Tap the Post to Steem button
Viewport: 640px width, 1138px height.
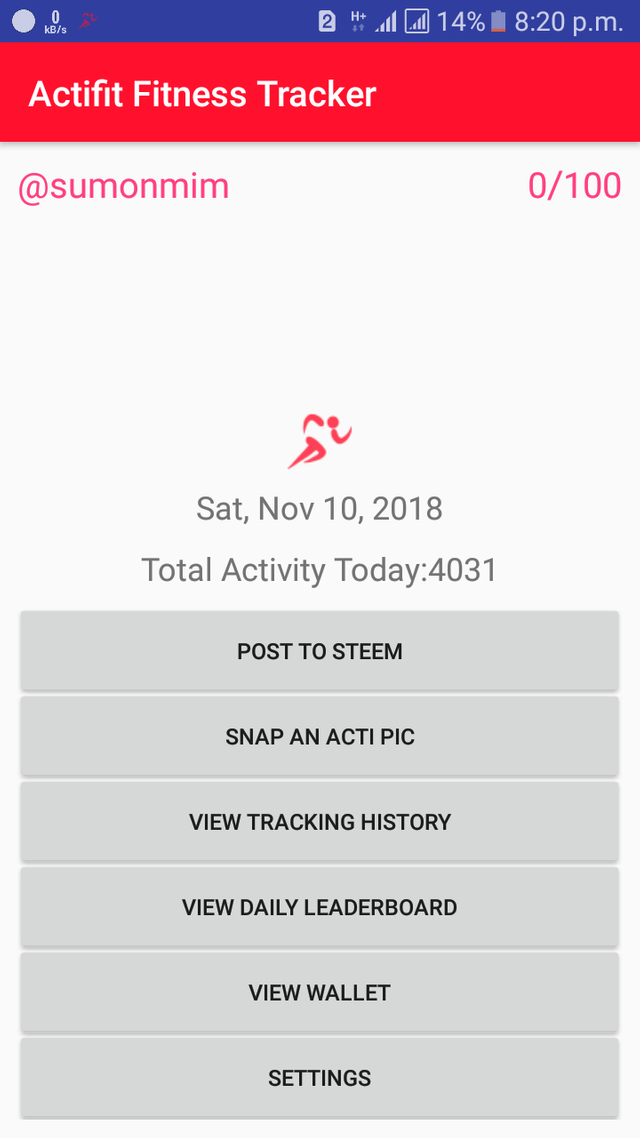coord(319,651)
